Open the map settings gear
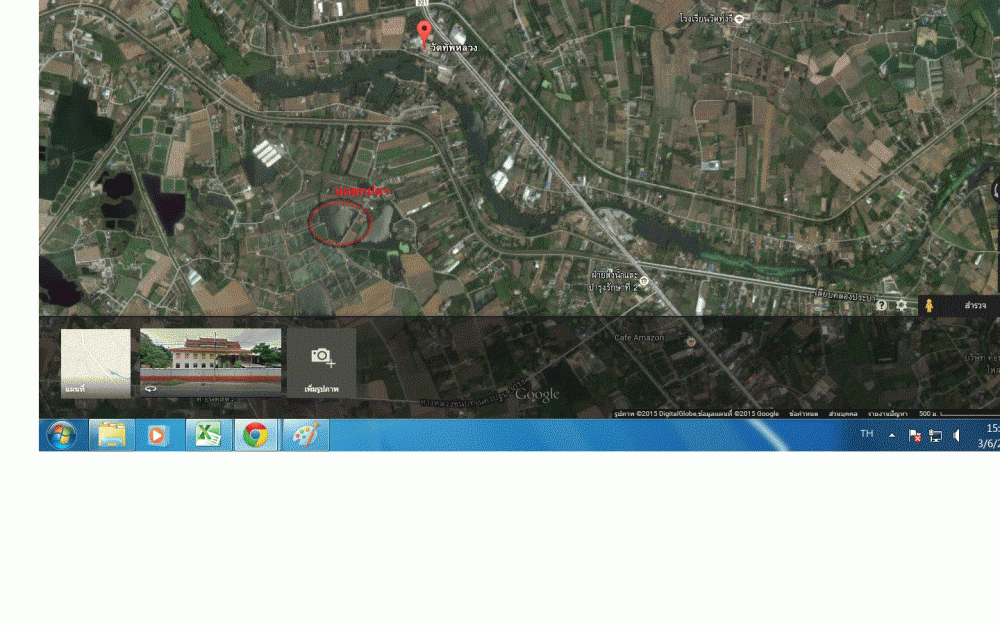1000x625 pixels. (x=902, y=306)
